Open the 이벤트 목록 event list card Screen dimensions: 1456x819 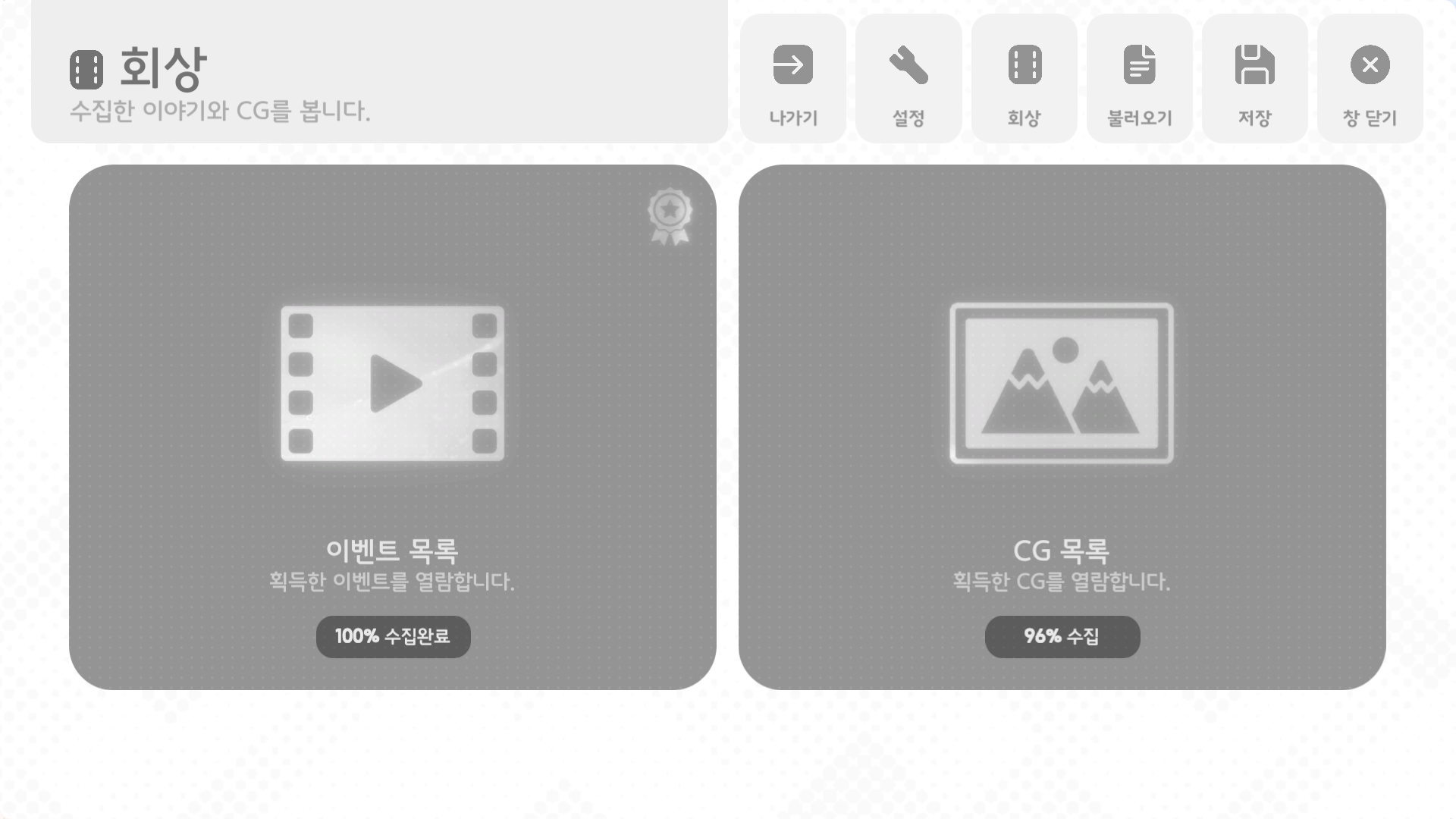pyautogui.click(x=393, y=427)
